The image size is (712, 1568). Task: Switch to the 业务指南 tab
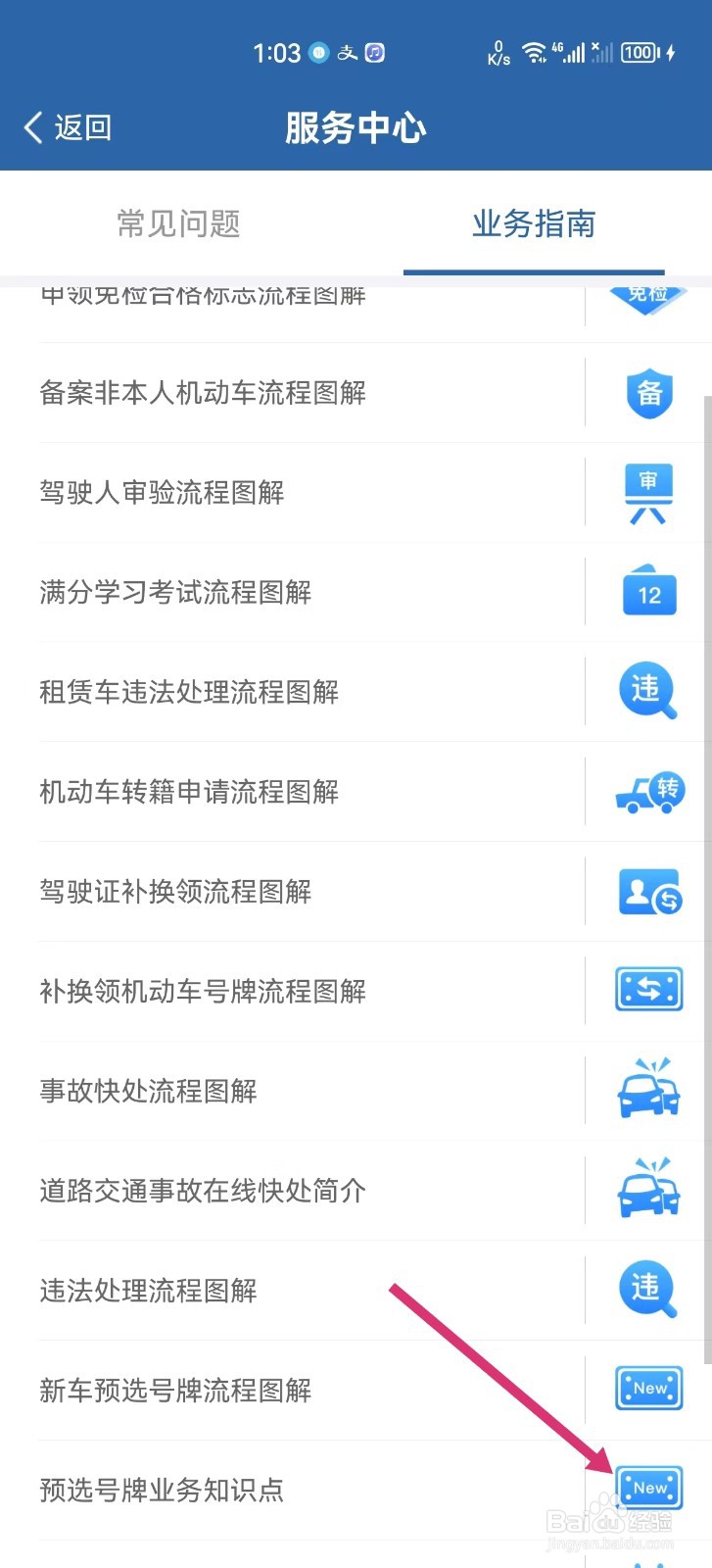(x=534, y=224)
